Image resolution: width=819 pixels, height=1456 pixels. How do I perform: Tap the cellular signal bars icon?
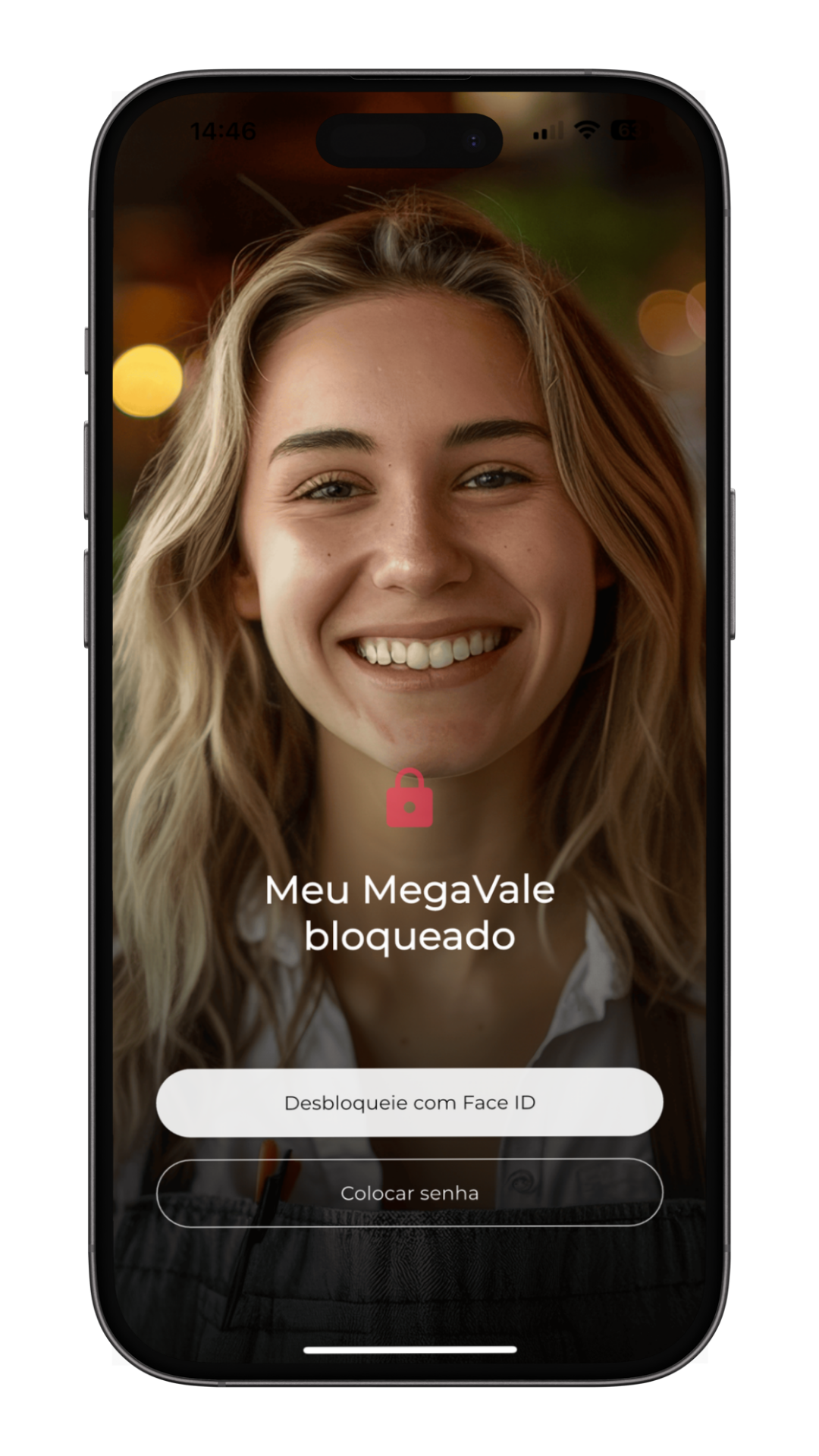(548, 130)
